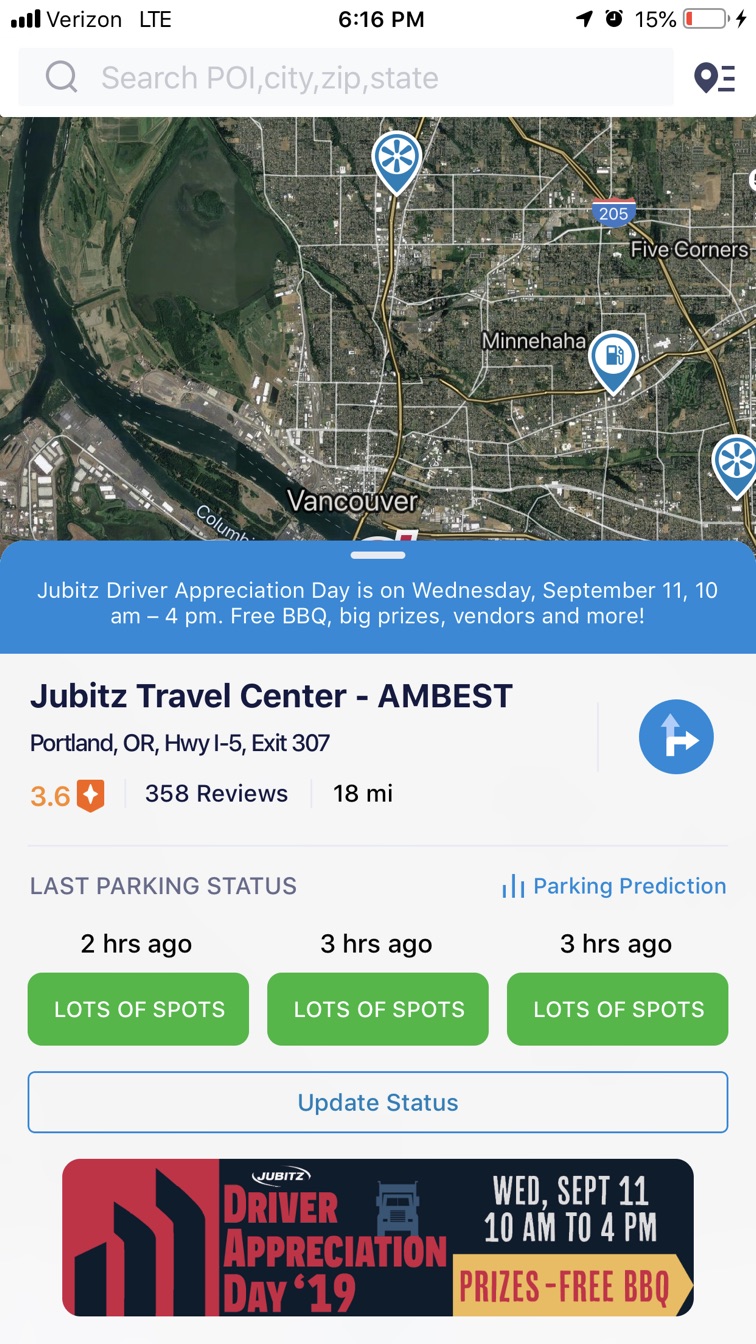The width and height of the screenshot is (756, 1344).
Task: Select the partially visible pin at map edge
Action: click(x=738, y=462)
